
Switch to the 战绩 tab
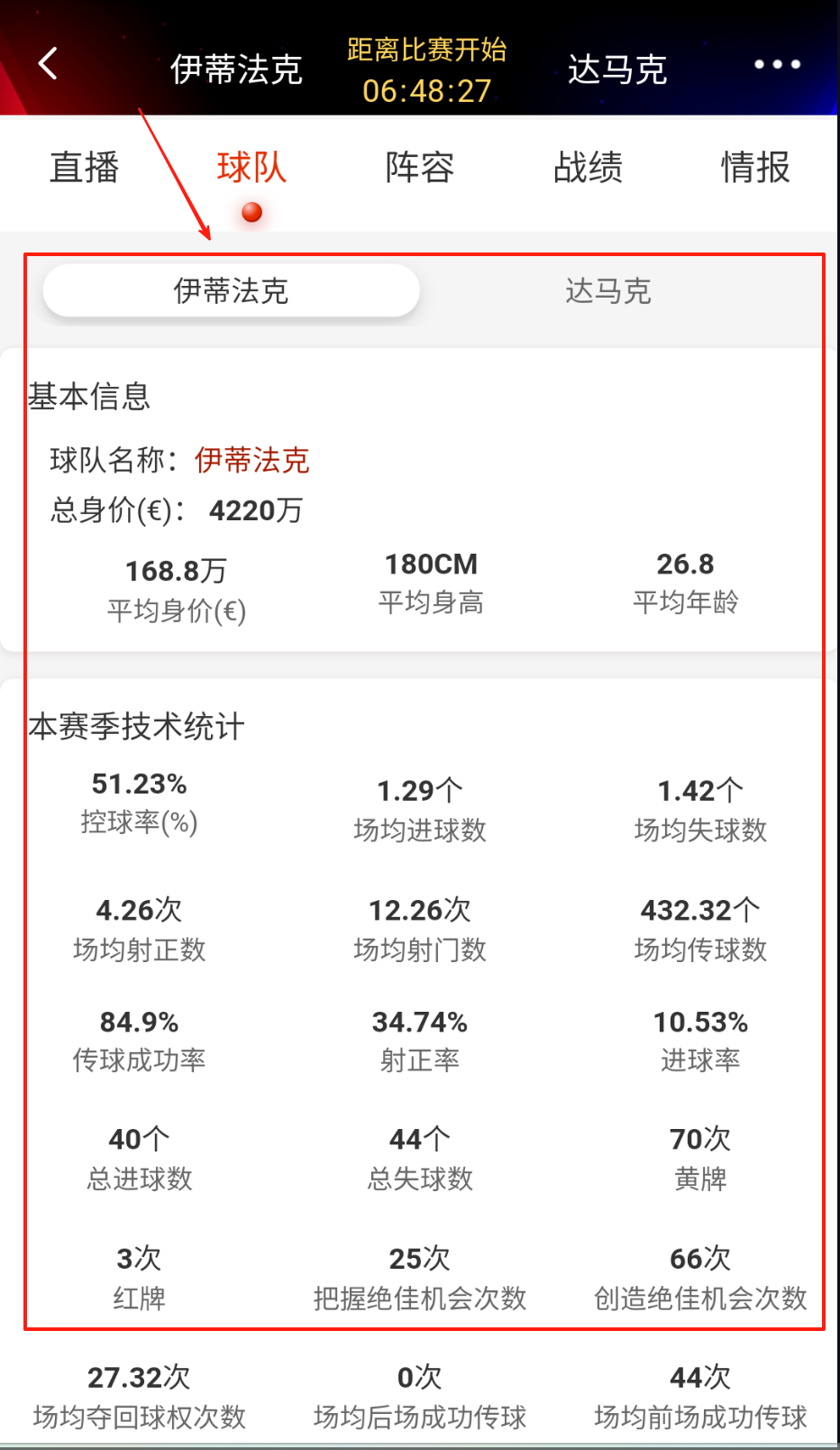point(588,168)
